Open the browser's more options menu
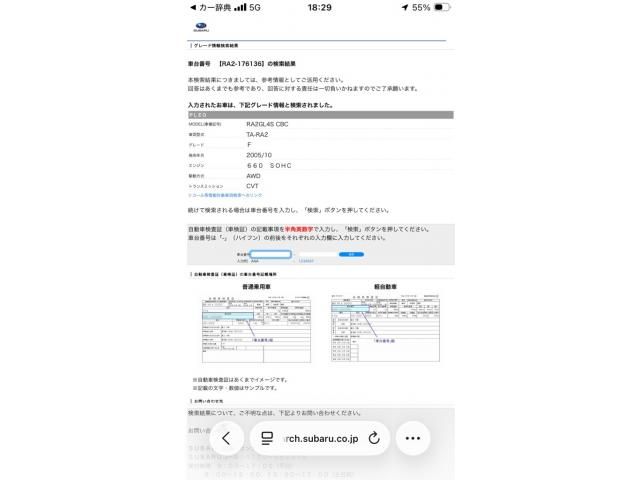The height and width of the screenshot is (480, 640). pos(413,438)
